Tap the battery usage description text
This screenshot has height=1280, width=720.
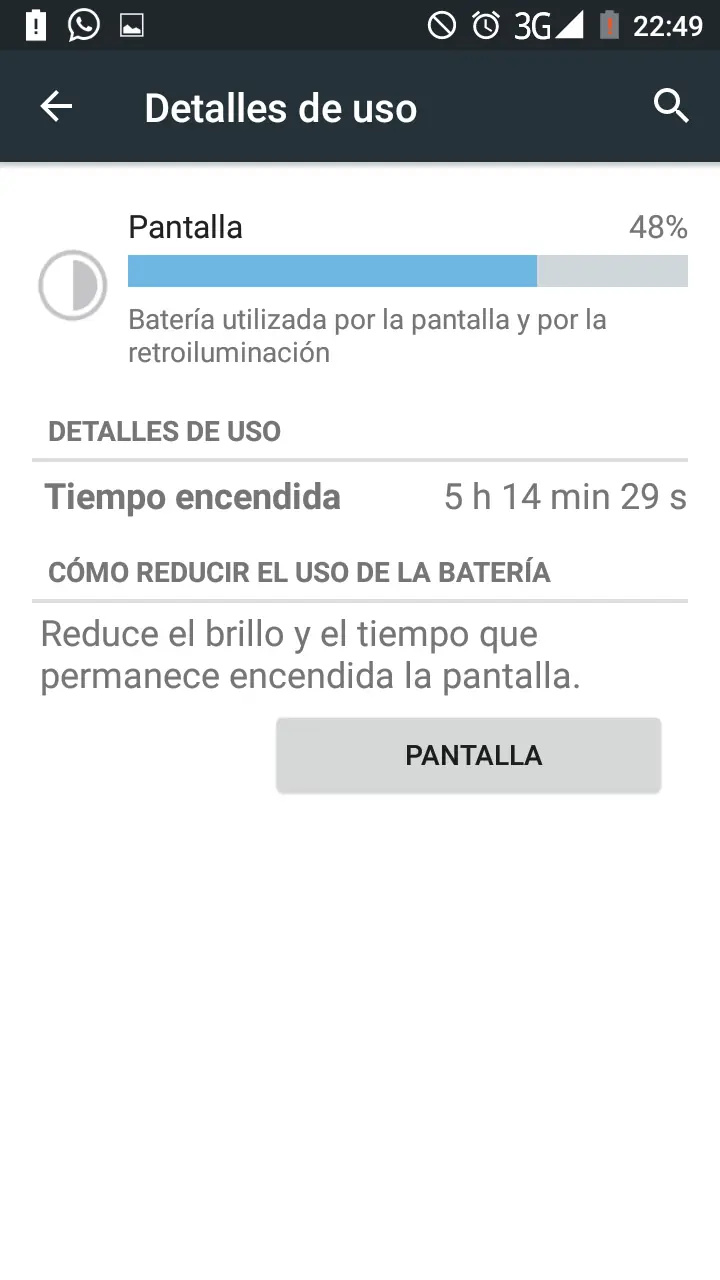click(x=366, y=335)
